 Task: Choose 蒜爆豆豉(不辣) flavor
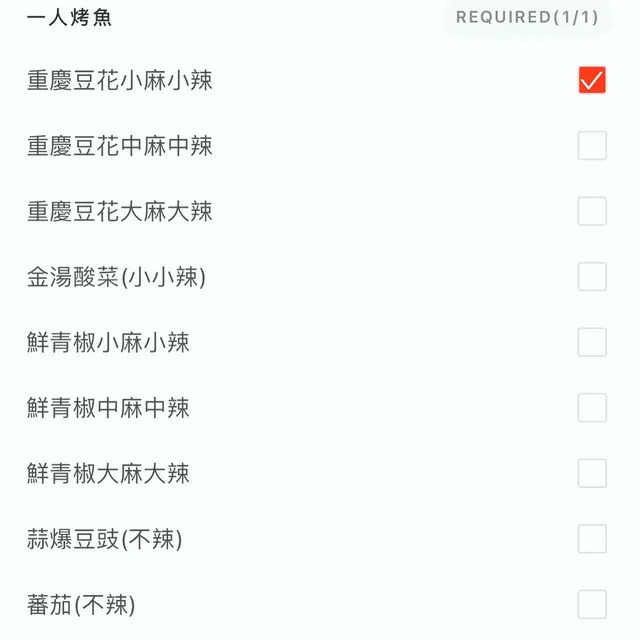(592, 539)
